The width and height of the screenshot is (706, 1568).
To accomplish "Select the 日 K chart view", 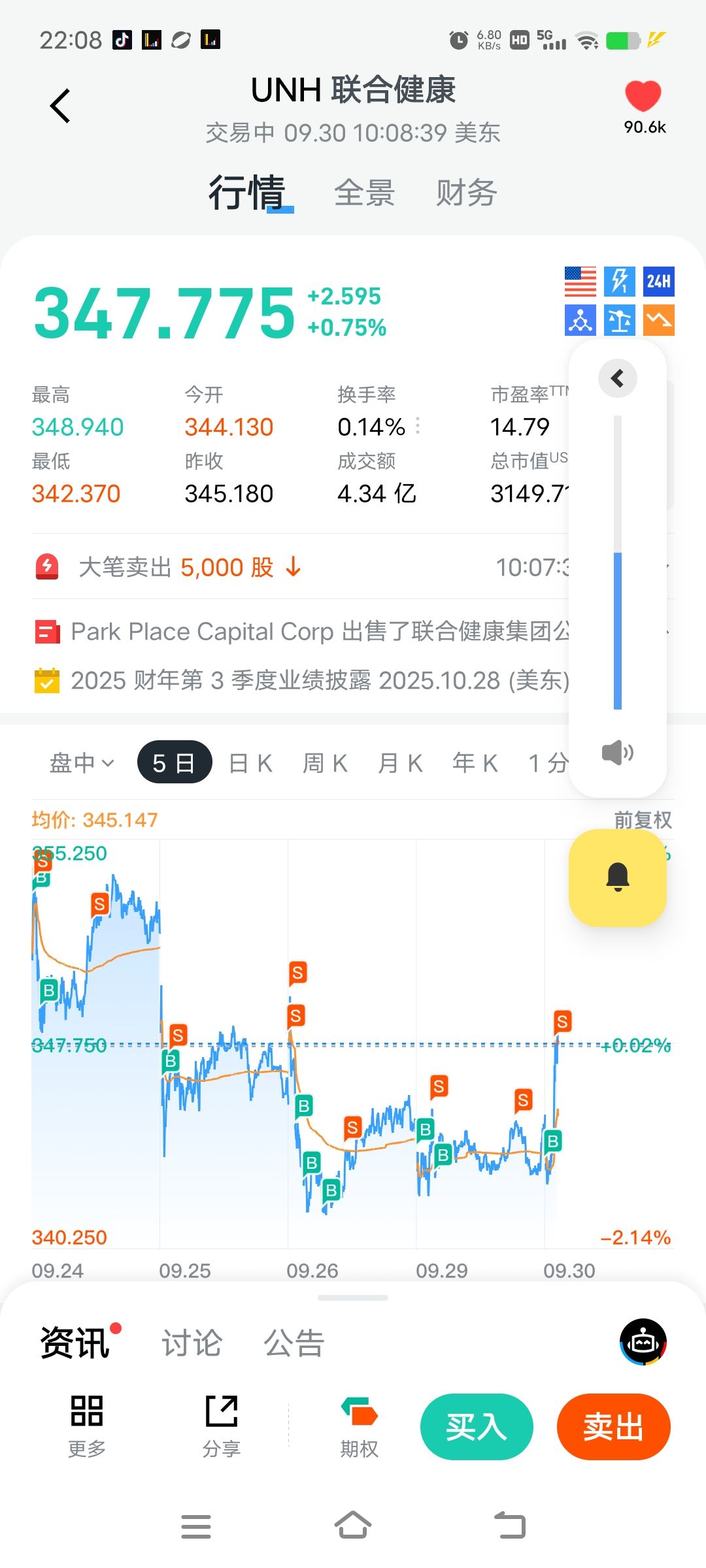I will coord(250,762).
